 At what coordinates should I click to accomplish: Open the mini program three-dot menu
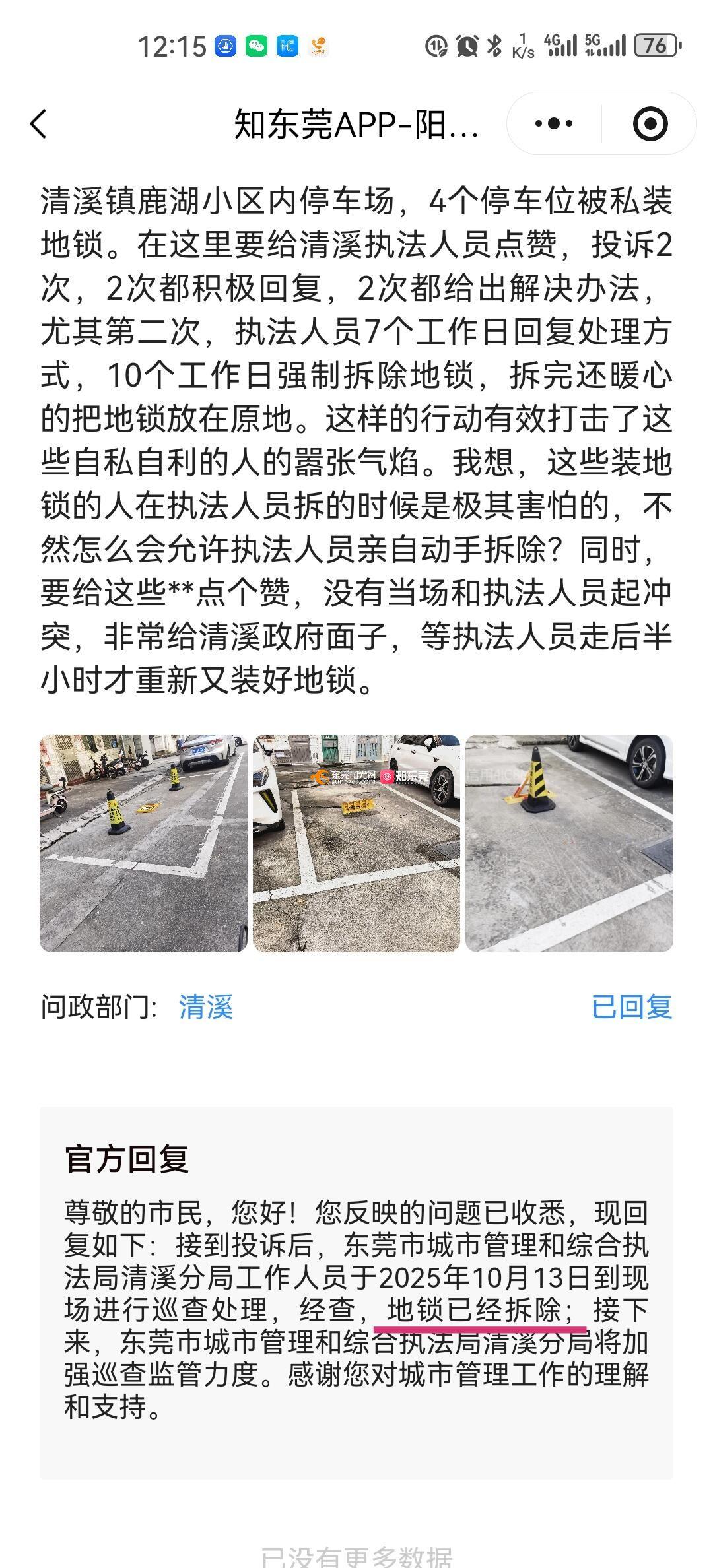click(553, 123)
